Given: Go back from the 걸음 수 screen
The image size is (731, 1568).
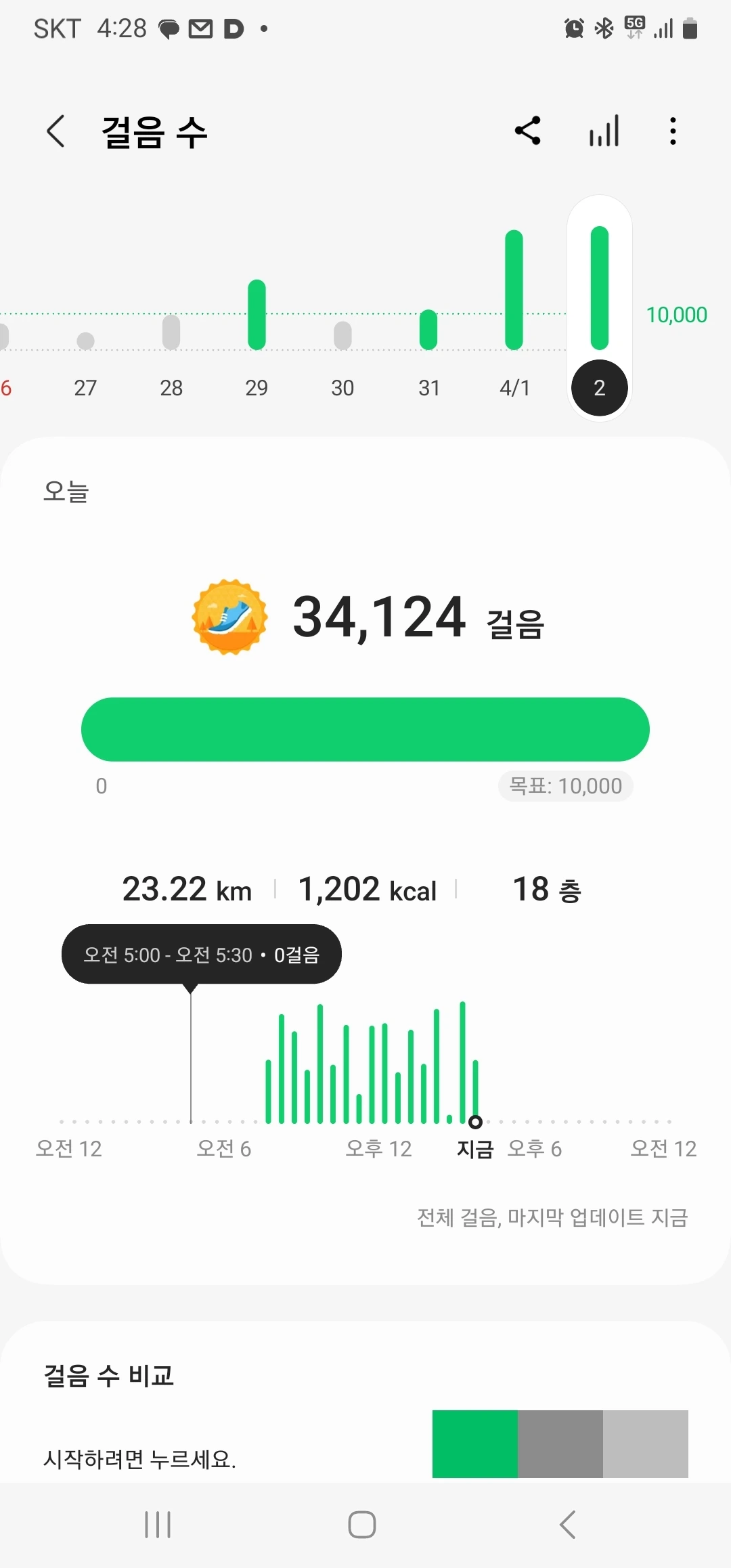Looking at the screenshot, I should point(56,131).
